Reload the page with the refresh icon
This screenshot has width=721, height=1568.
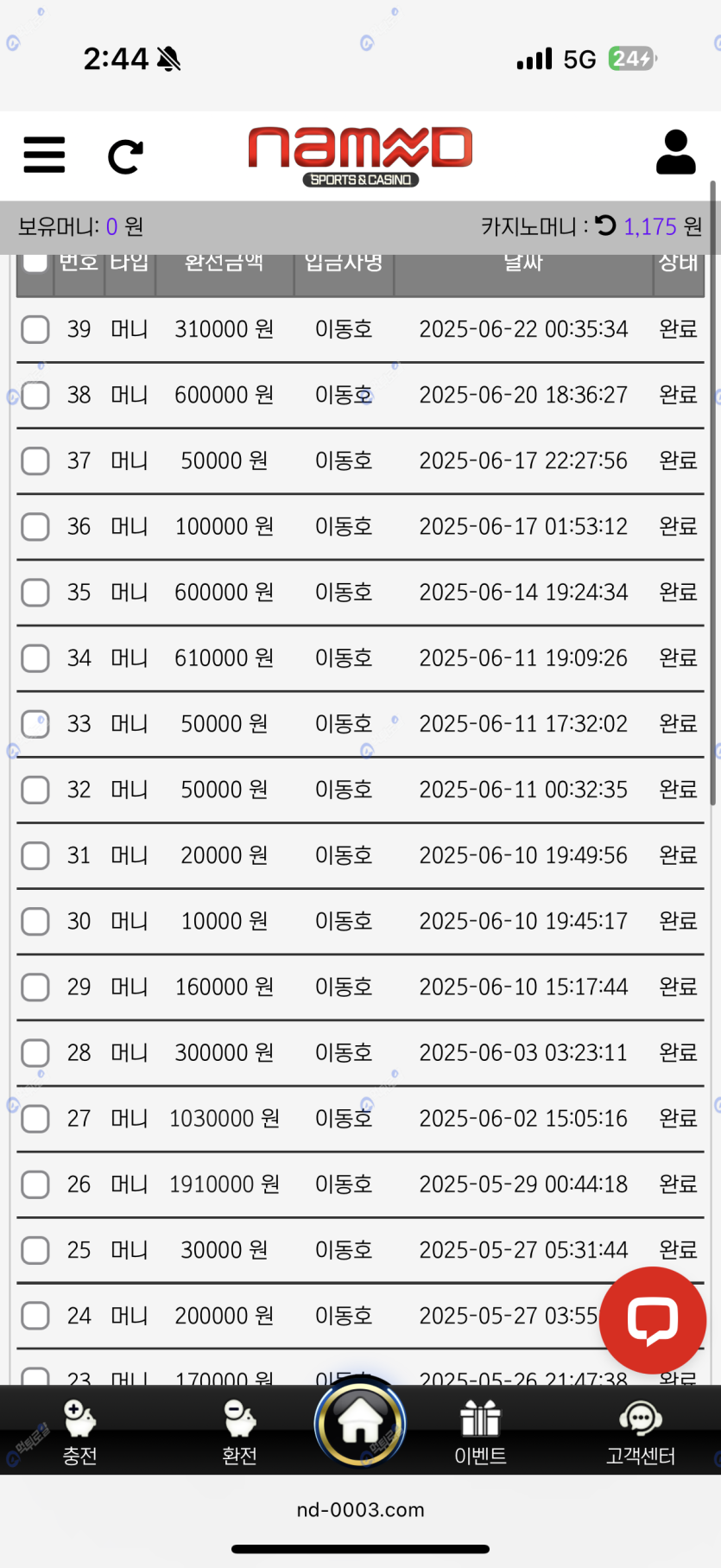coord(125,156)
